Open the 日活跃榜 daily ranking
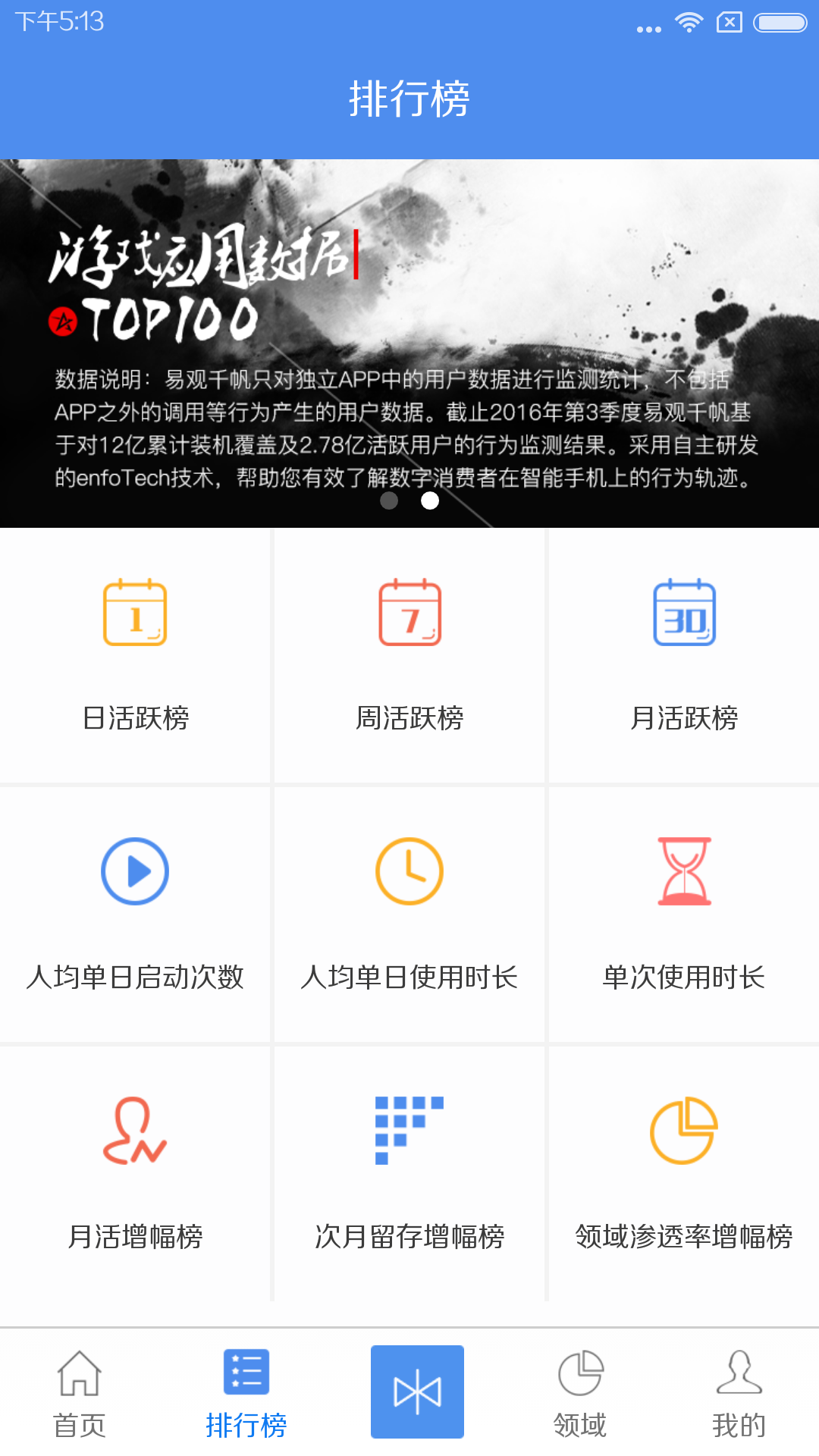 coord(135,655)
